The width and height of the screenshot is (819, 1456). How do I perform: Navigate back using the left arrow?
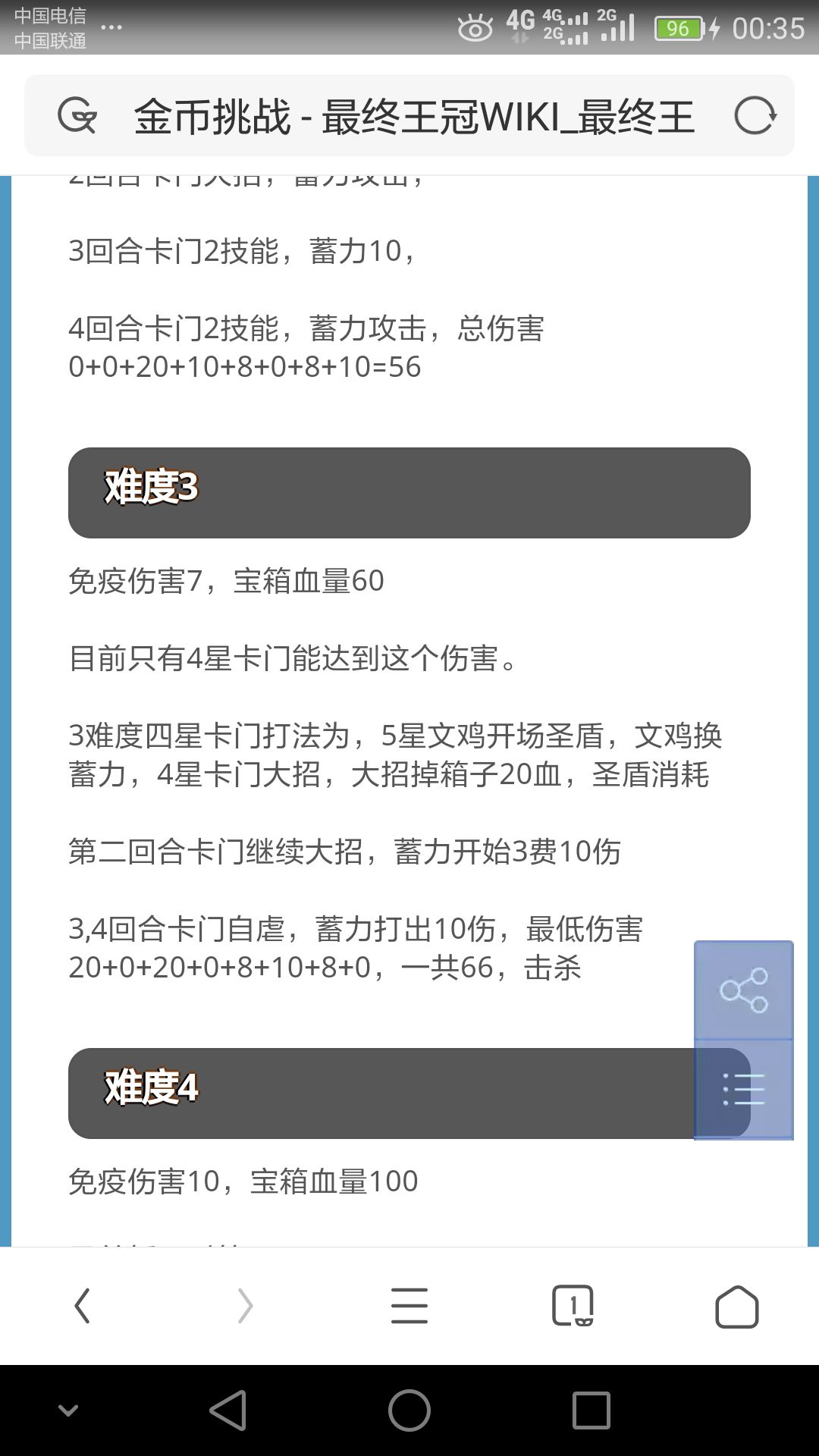click(82, 1306)
